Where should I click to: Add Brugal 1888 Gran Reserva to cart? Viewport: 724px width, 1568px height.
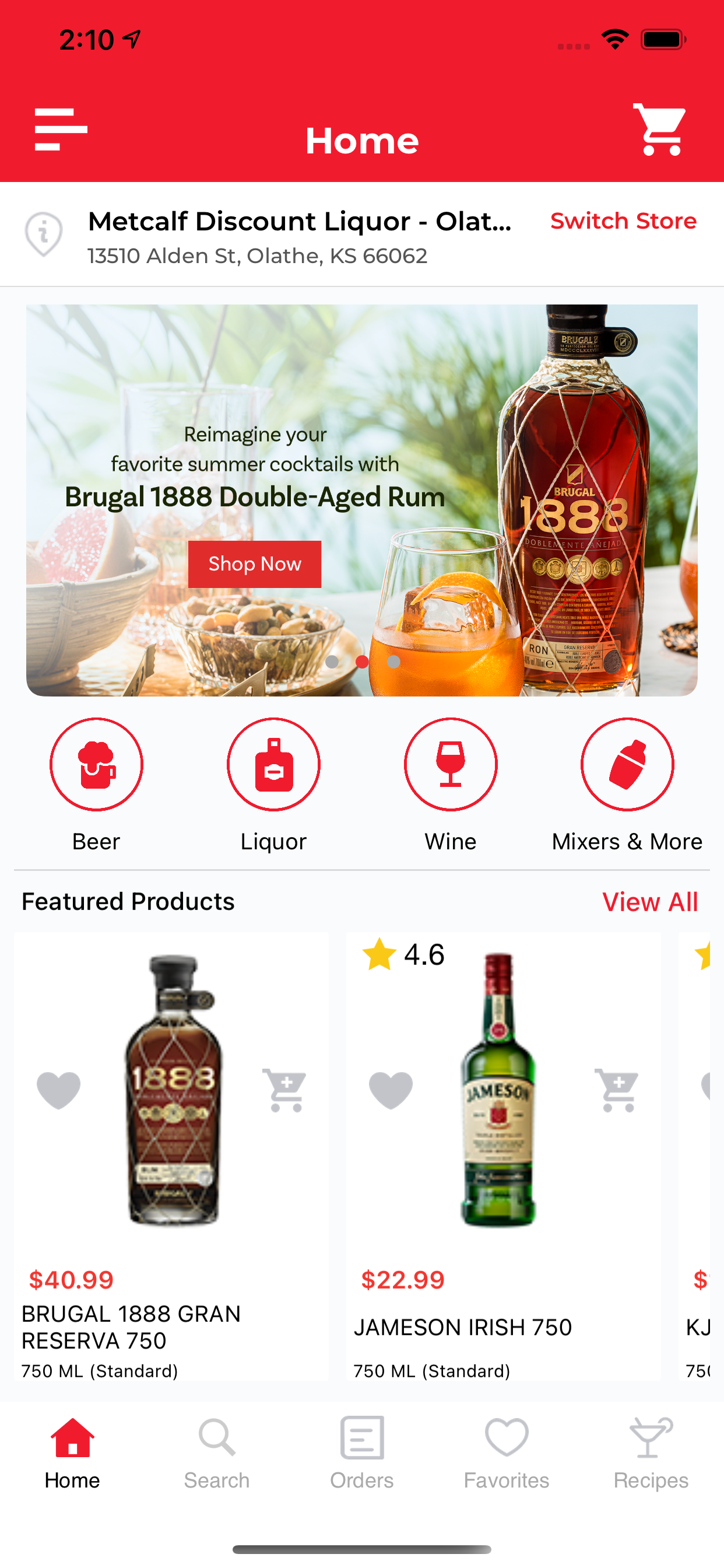284,1090
